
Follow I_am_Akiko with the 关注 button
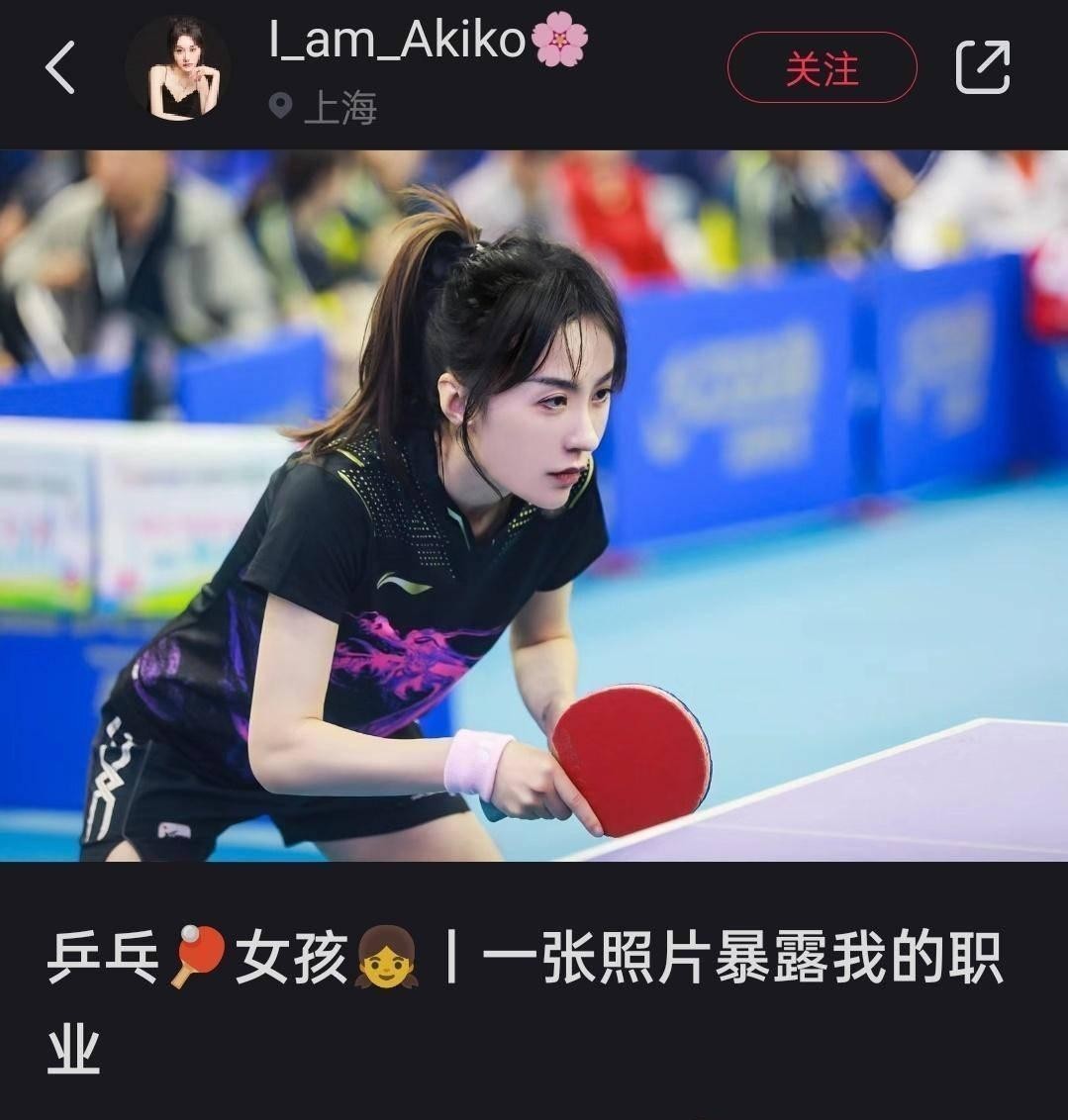point(822,68)
